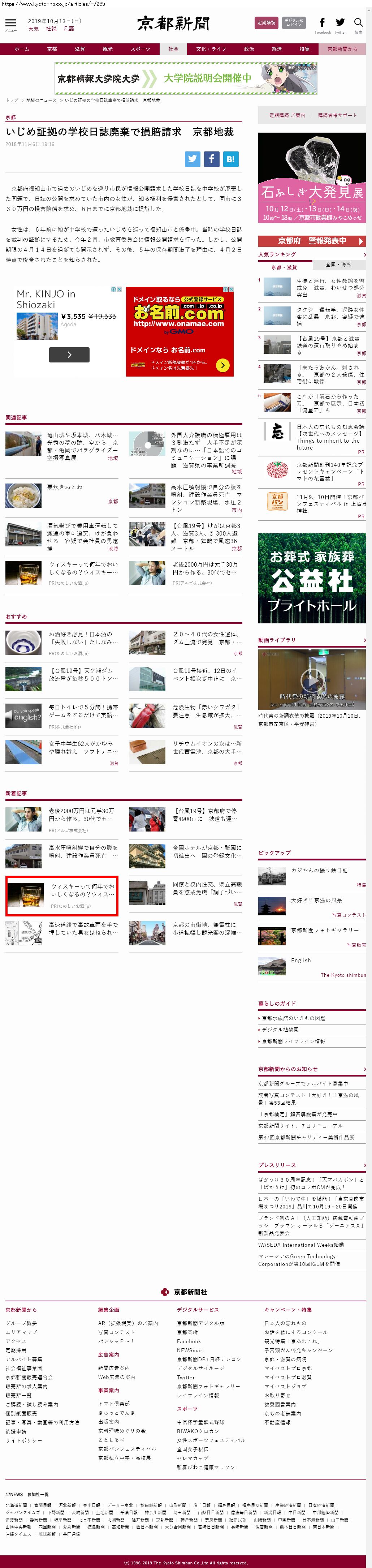Tap the 定期購読 subscription button

pos(266,23)
